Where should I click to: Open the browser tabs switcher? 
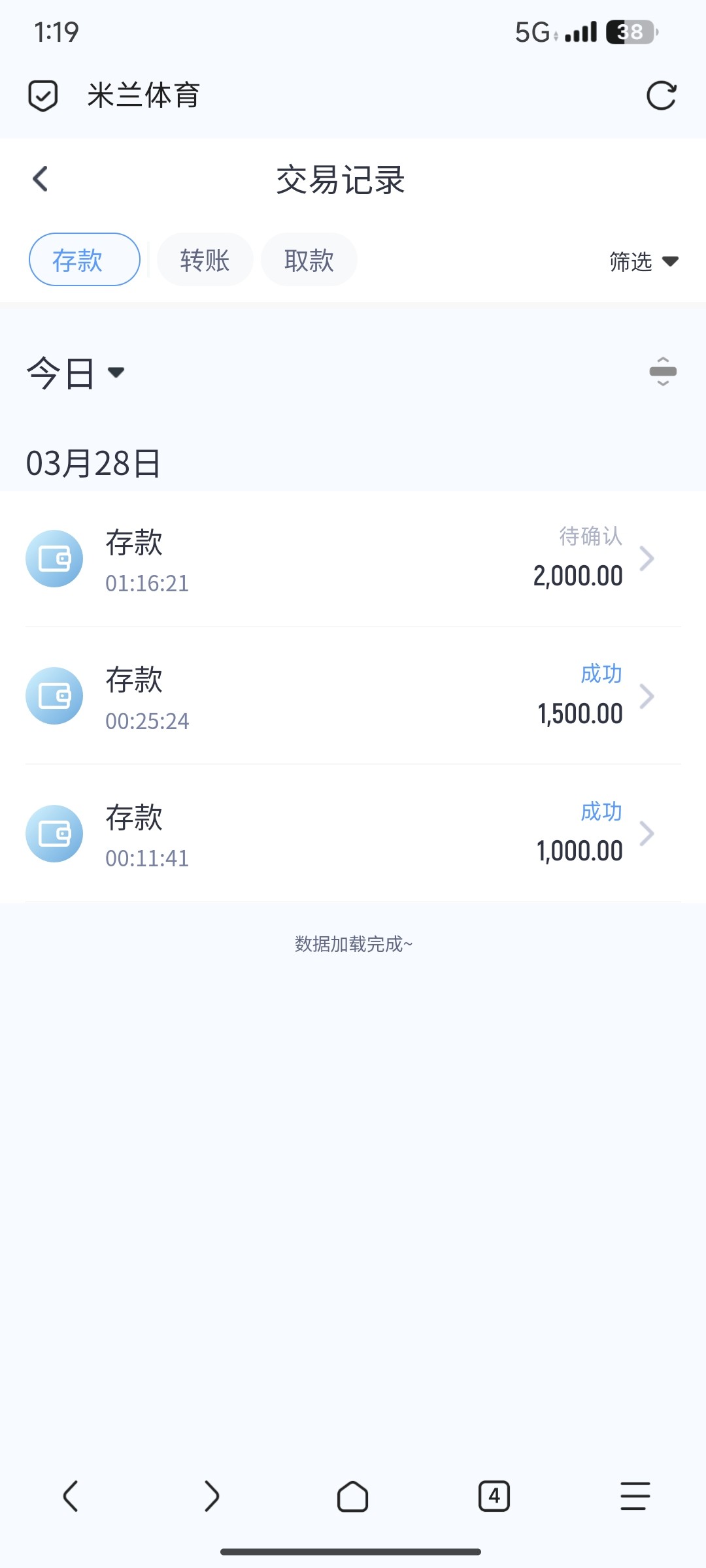click(494, 1496)
